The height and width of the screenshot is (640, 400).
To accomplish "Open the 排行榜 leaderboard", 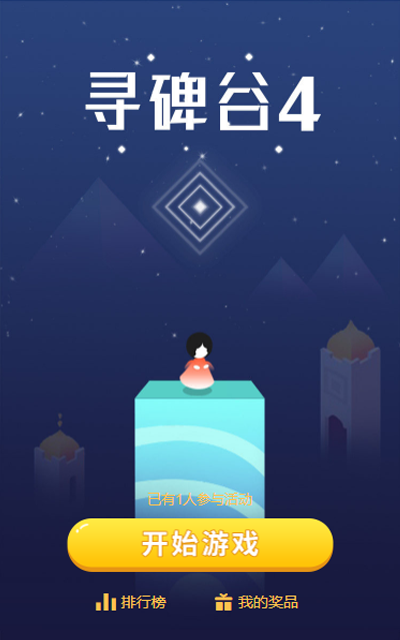I will 131,602.
